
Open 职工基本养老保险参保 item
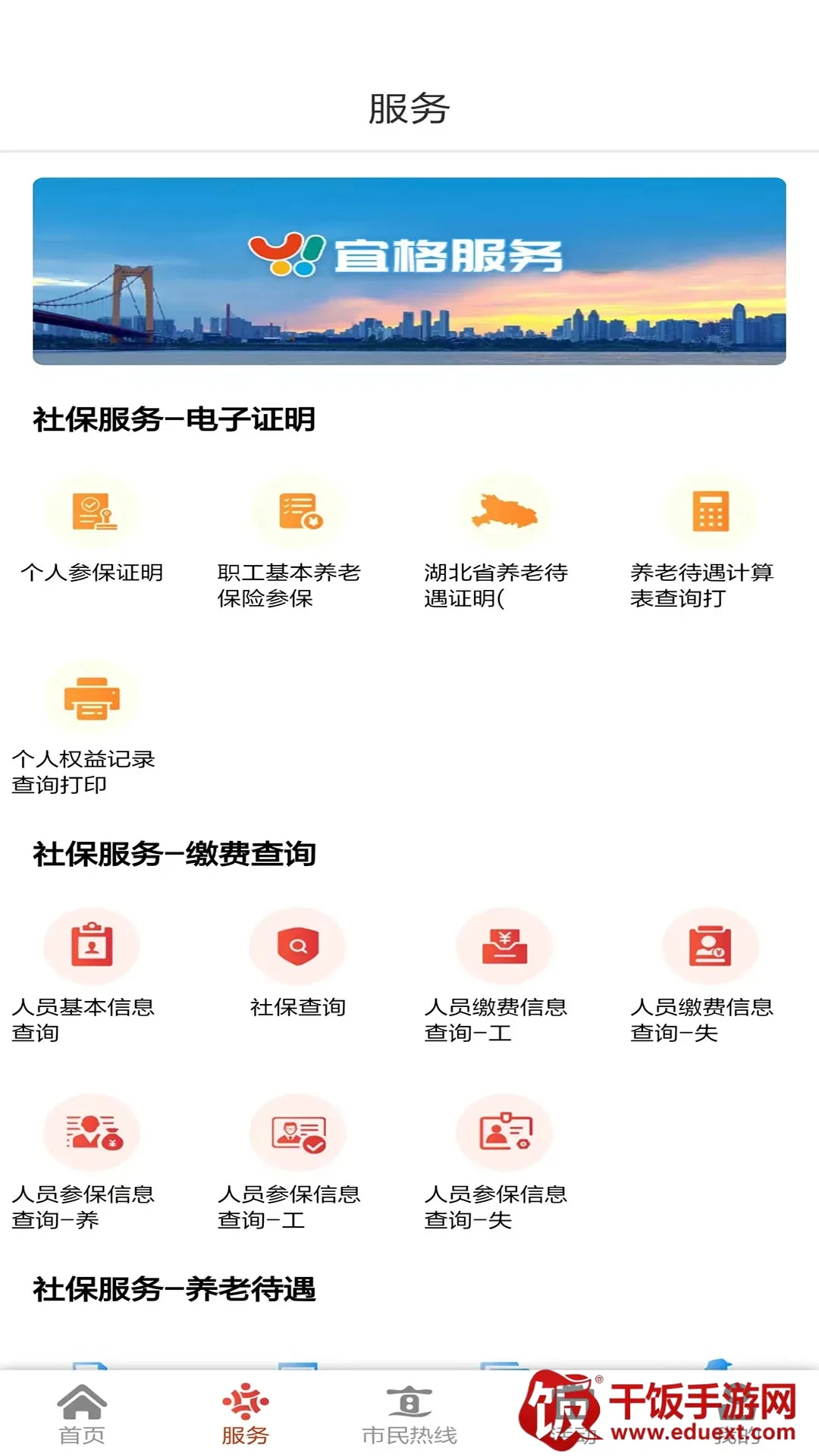pos(299,512)
